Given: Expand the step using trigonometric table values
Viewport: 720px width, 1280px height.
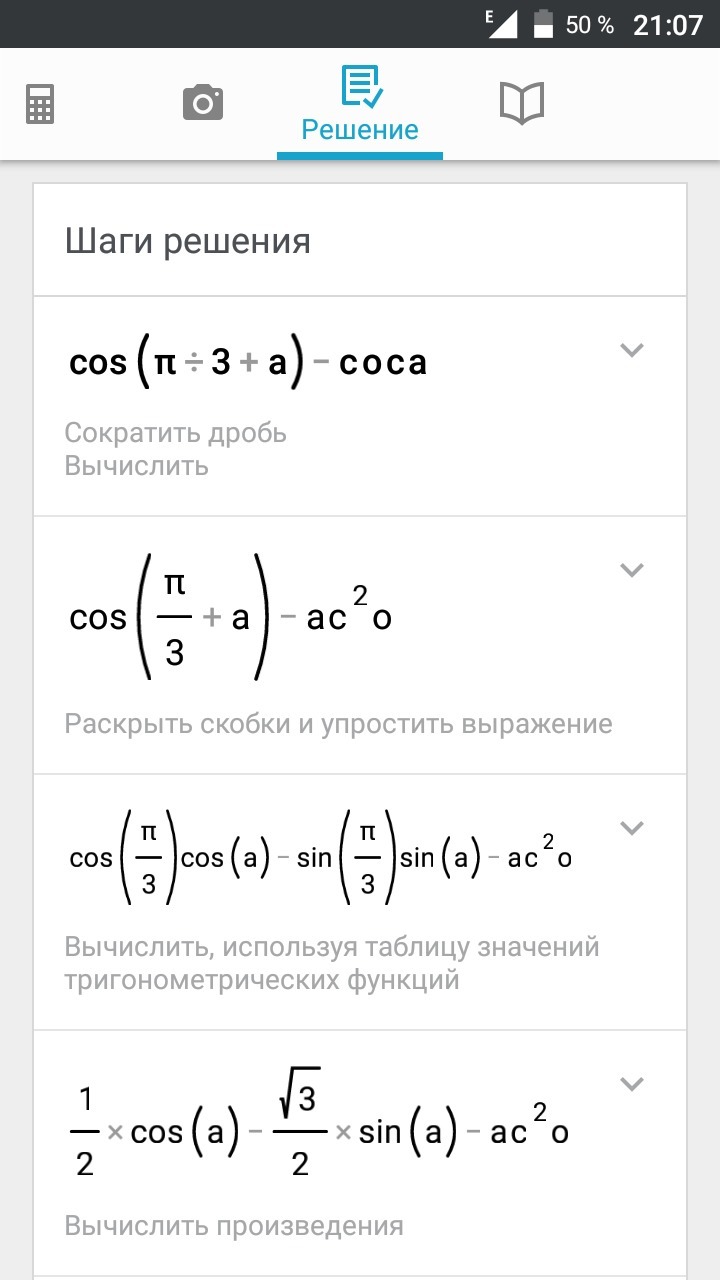Looking at the screenshot, I should click(631, 828).
